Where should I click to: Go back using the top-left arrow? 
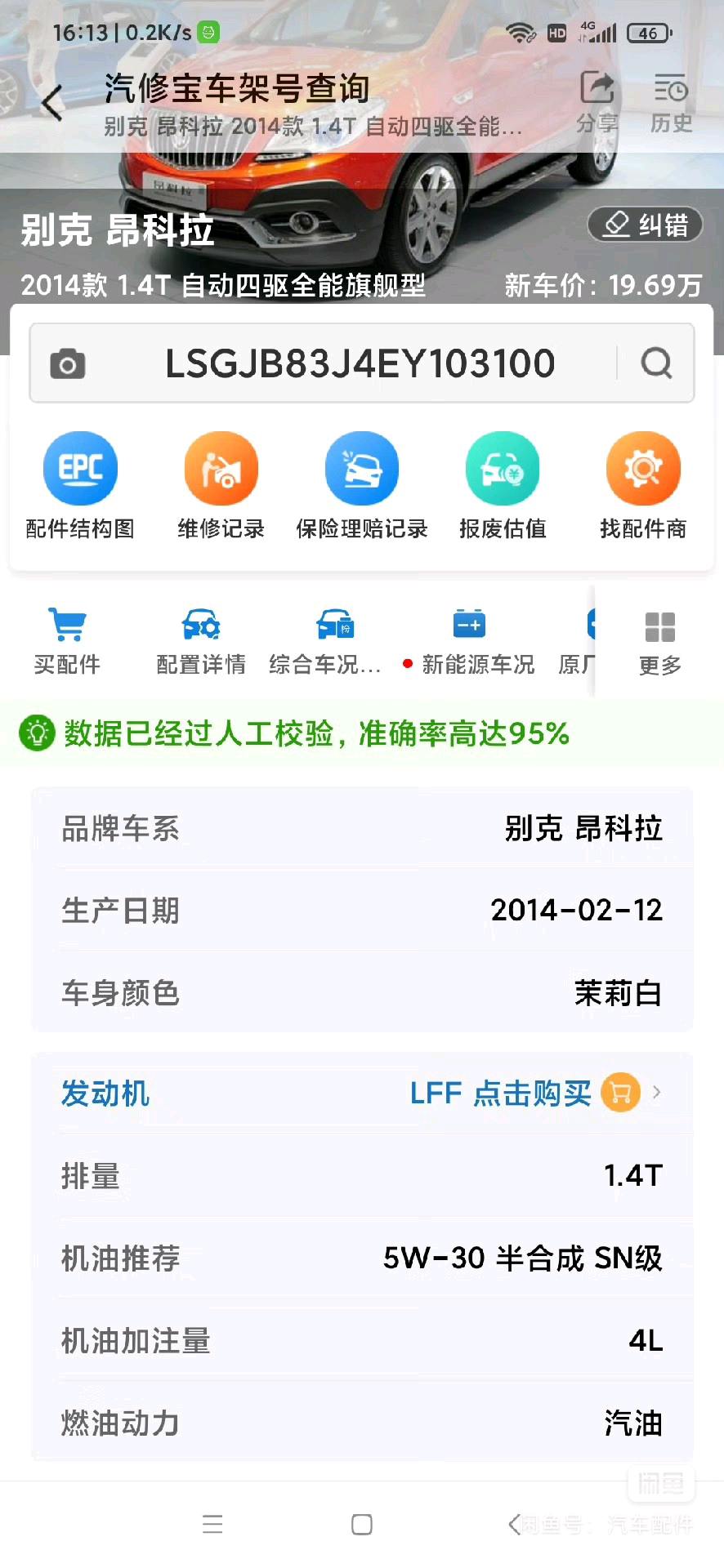coord(52,104)
